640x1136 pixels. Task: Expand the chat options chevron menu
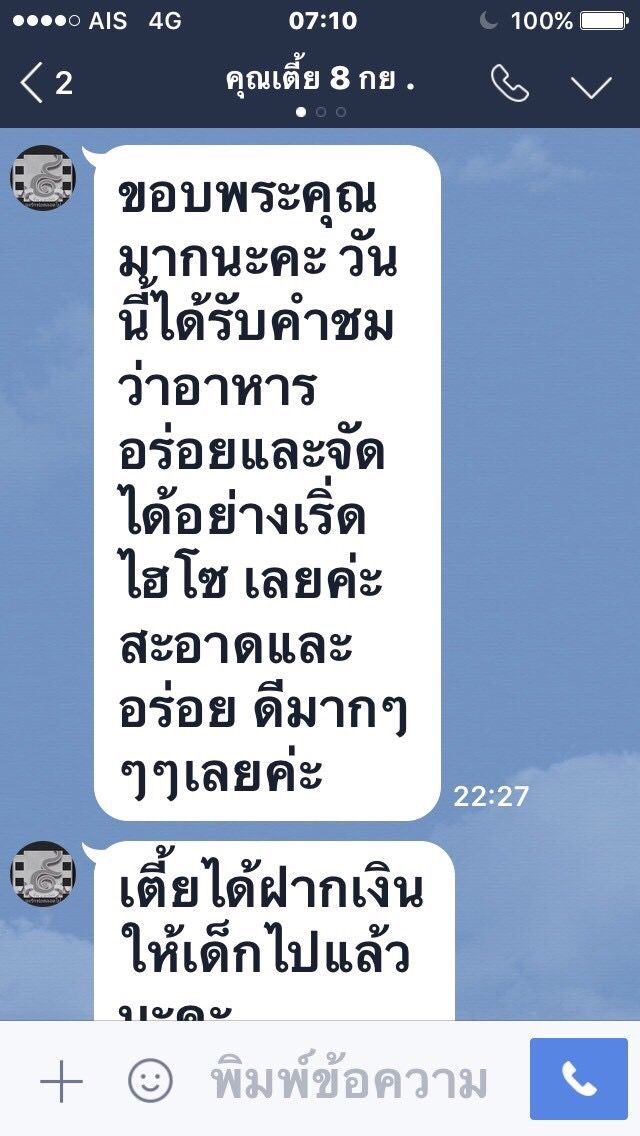pyautogui.click(x=591, y=85)
